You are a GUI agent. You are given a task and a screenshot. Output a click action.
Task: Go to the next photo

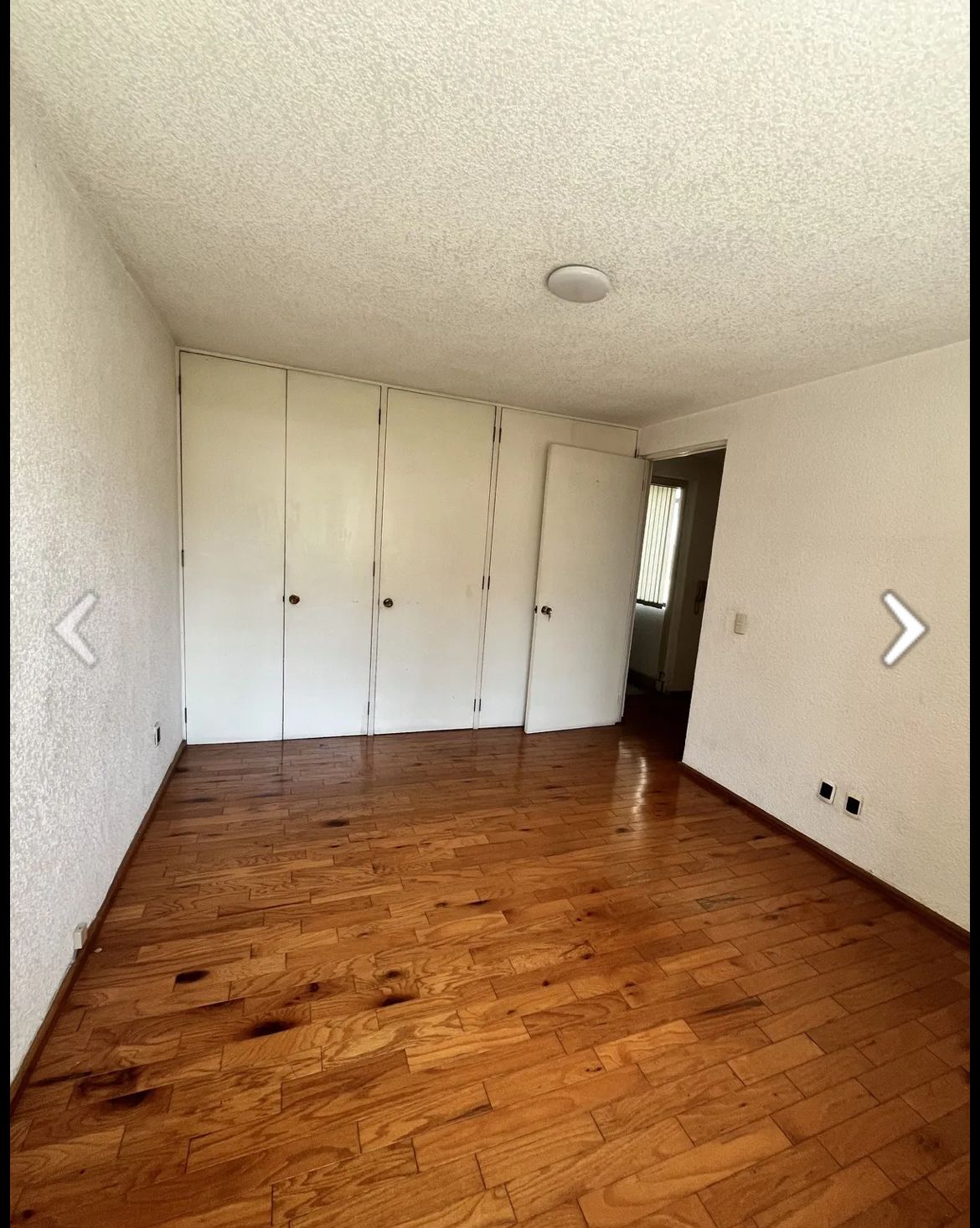pyautogui.click(x=904, y=627)
